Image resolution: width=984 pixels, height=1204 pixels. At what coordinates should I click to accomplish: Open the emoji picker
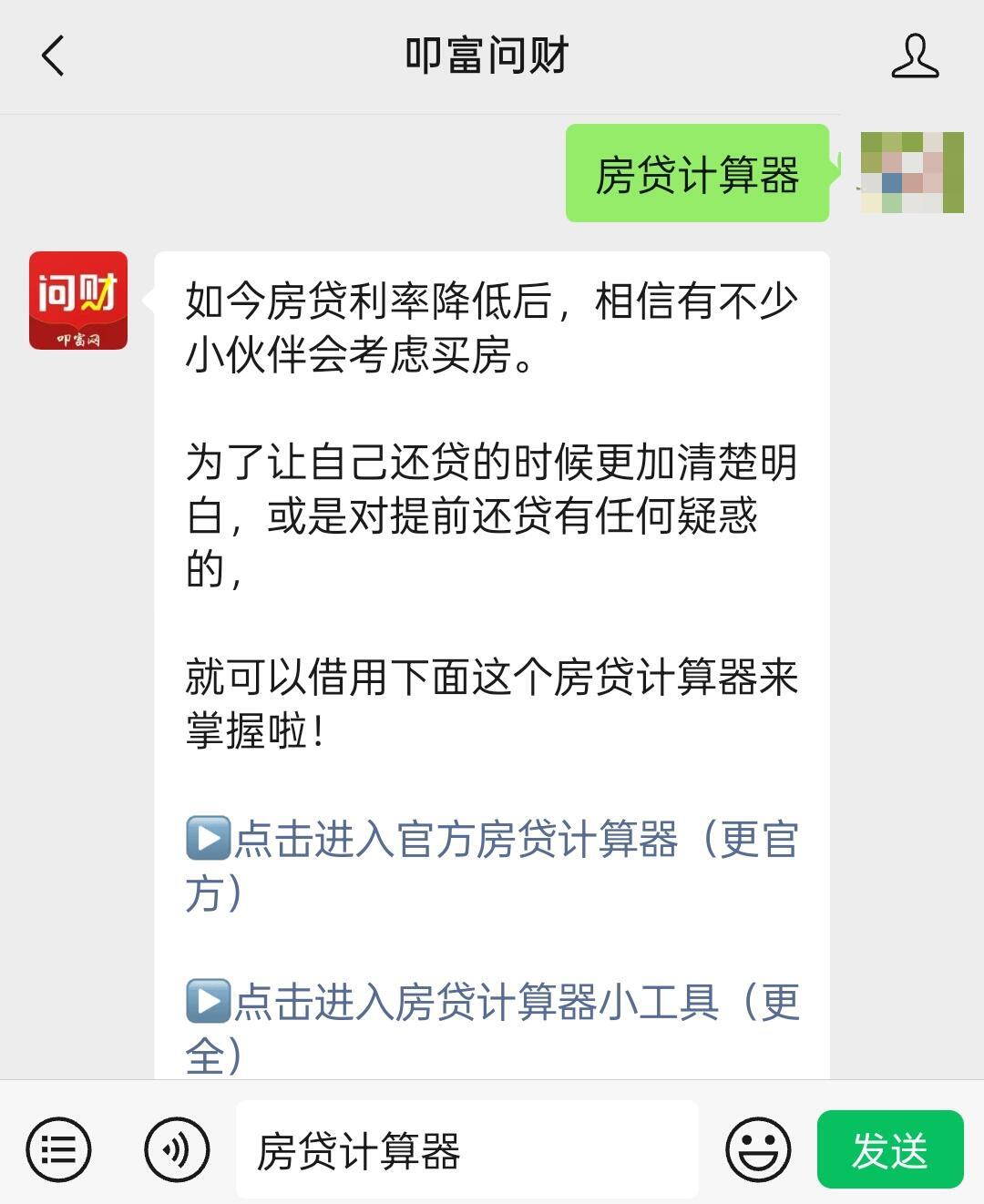coord(757,1149)
